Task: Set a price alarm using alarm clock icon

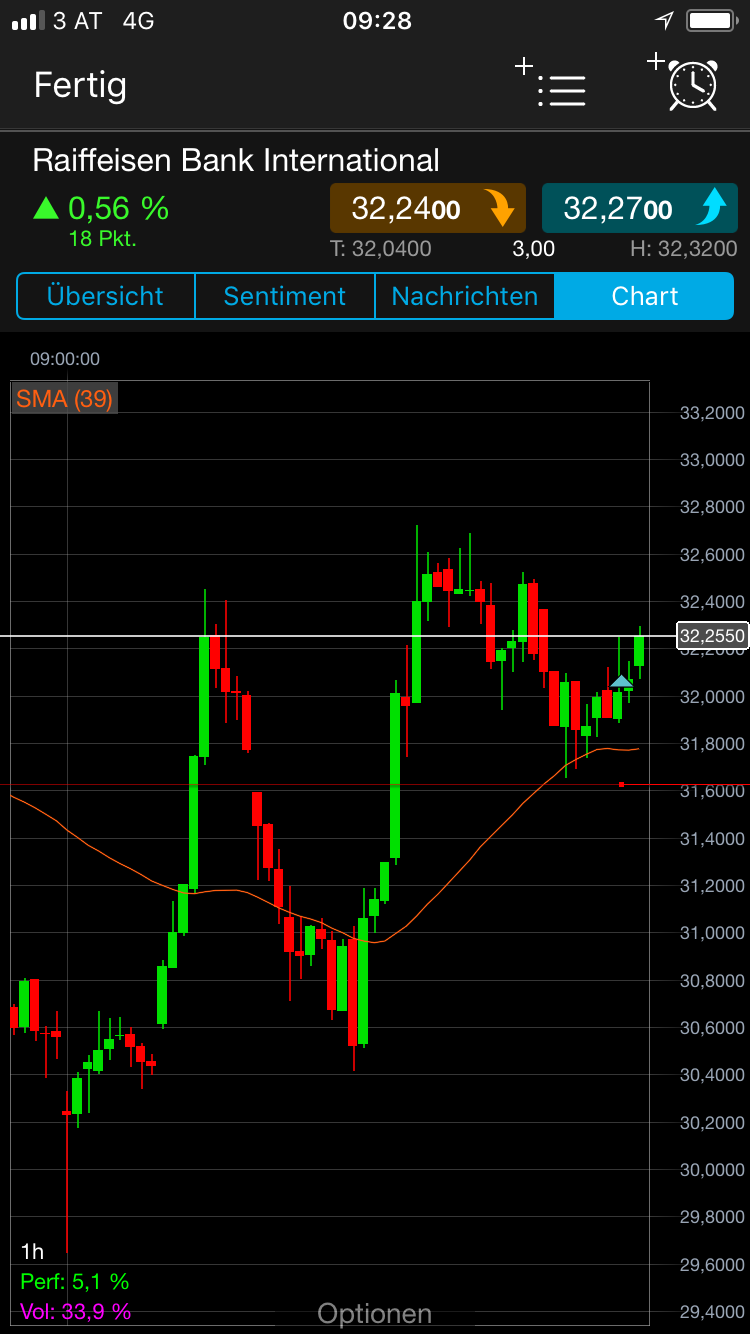Action: [692, 88]
